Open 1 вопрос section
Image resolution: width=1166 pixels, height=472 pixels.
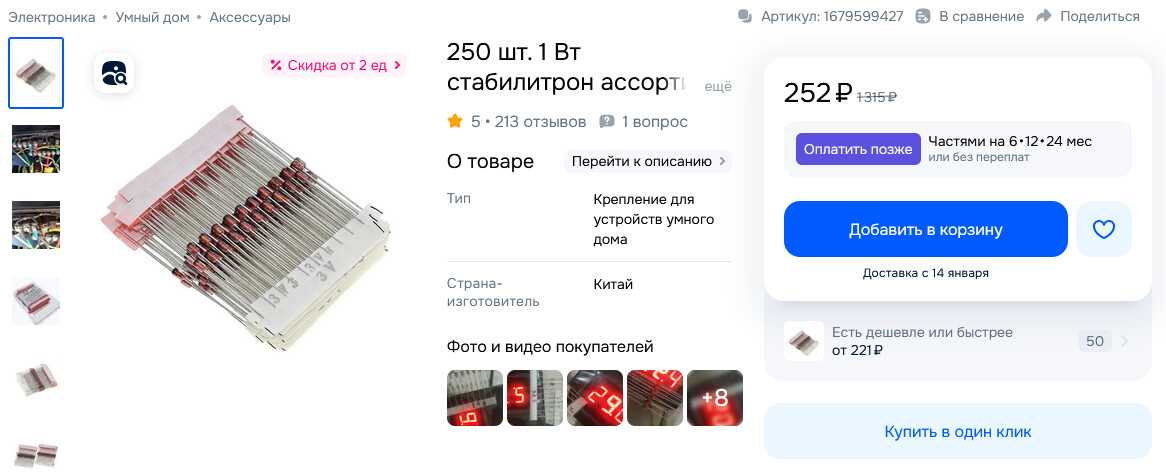pos(644,121)
